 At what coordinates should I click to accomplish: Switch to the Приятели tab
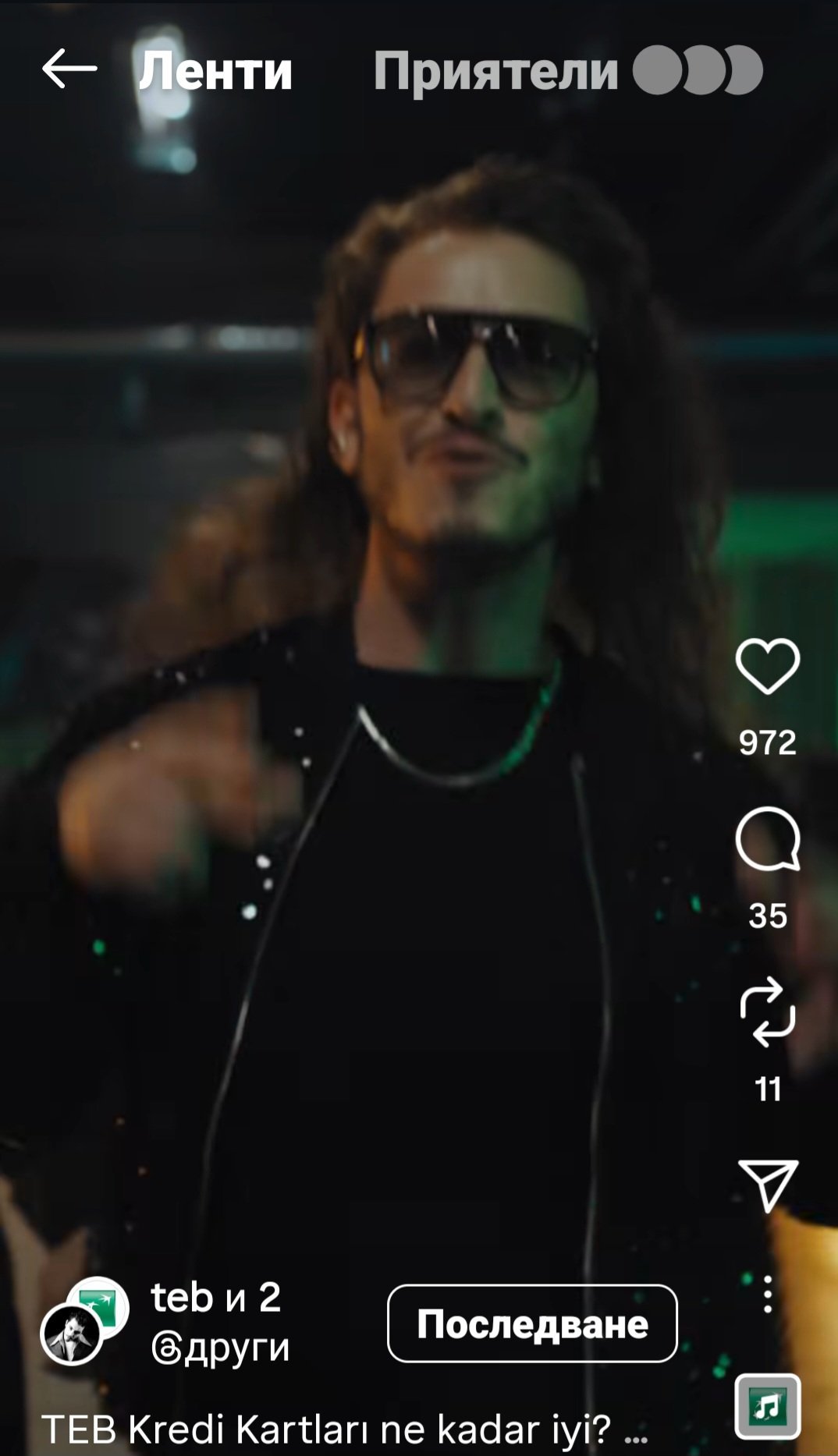coord(496,71)
